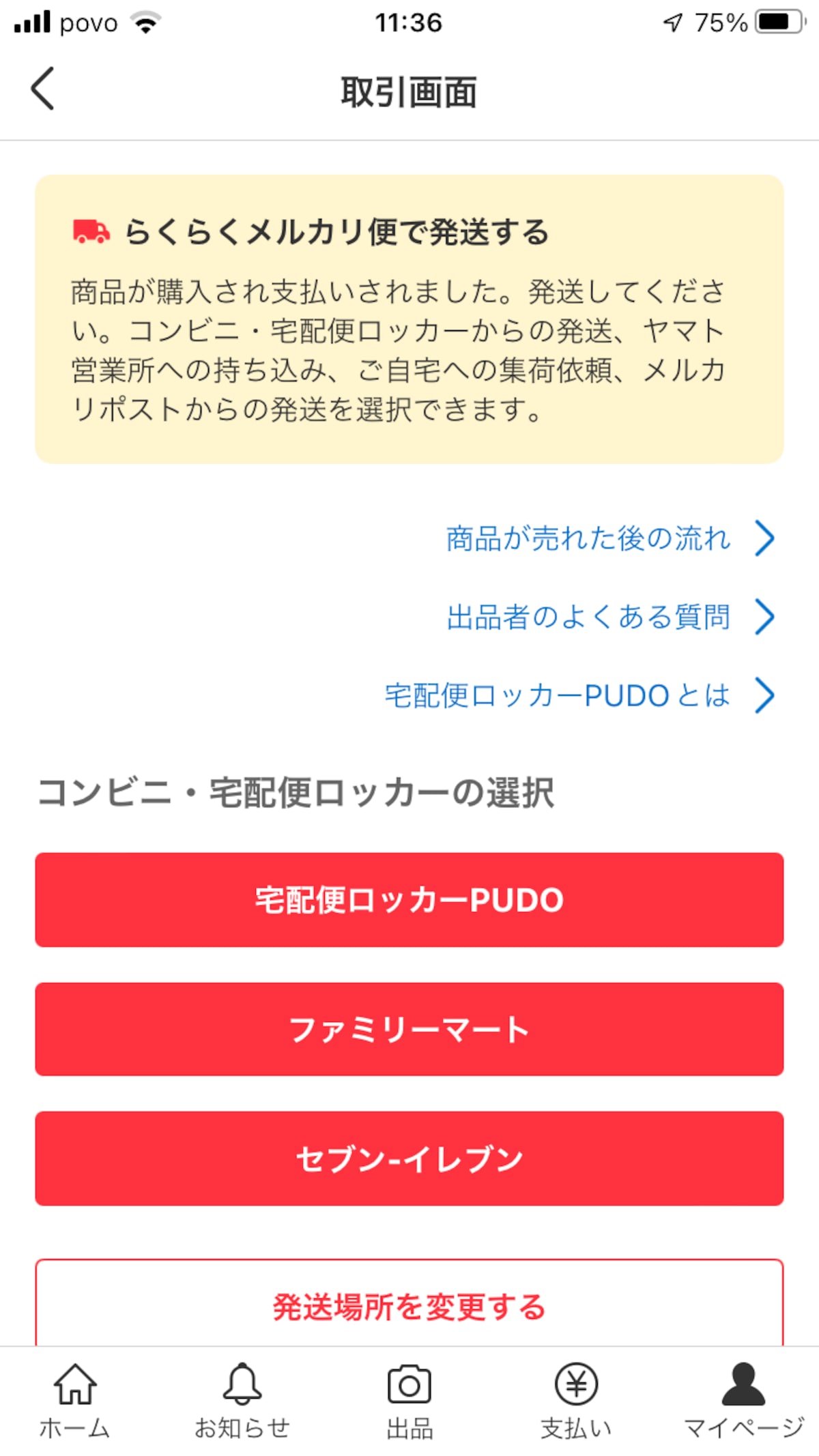Screen dimensions: 819x1456
Task: Open 宅配便ロッカーPUDOとは link
Action: [579, 695]
